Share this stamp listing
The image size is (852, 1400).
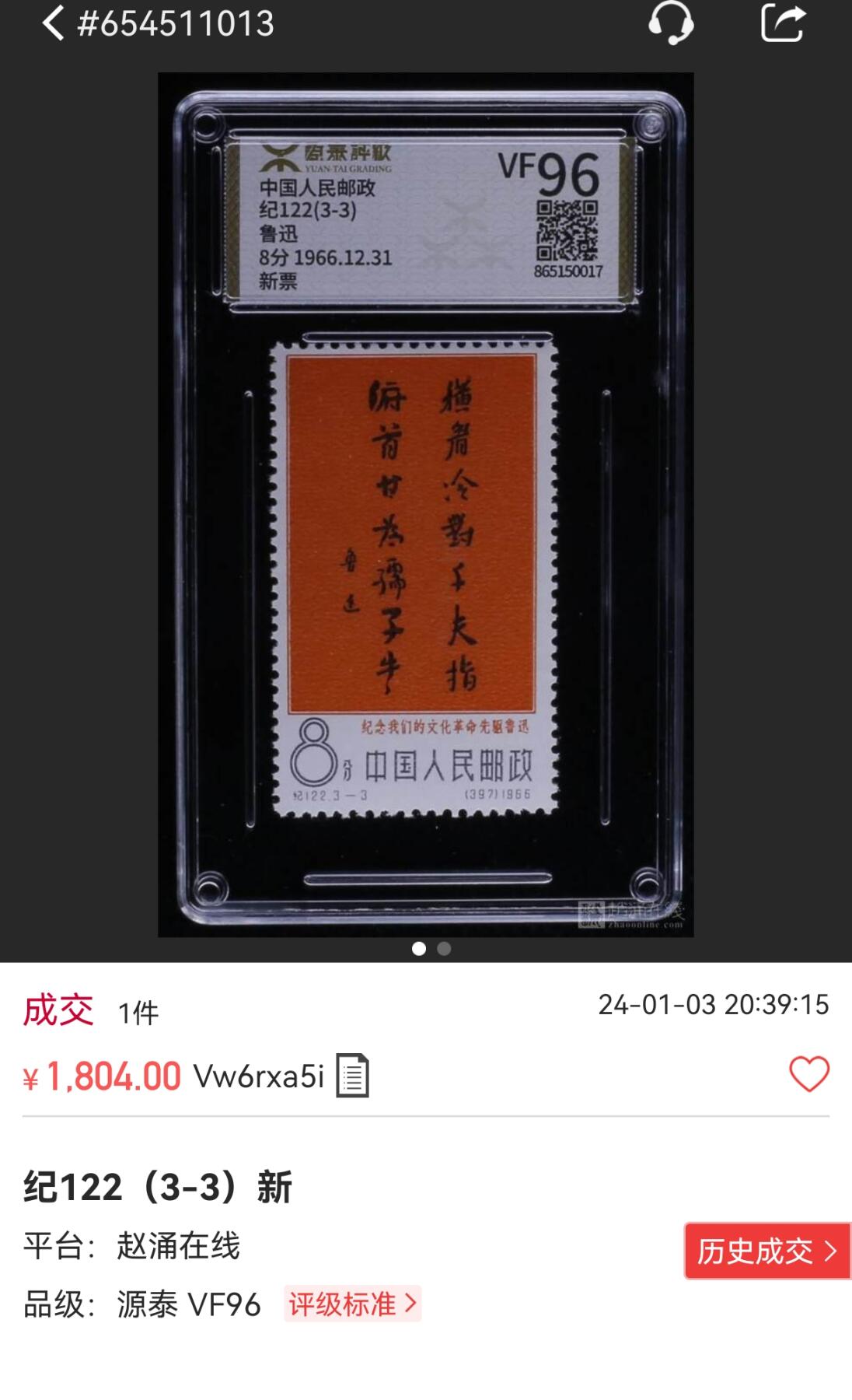click(x=782, y=23)
